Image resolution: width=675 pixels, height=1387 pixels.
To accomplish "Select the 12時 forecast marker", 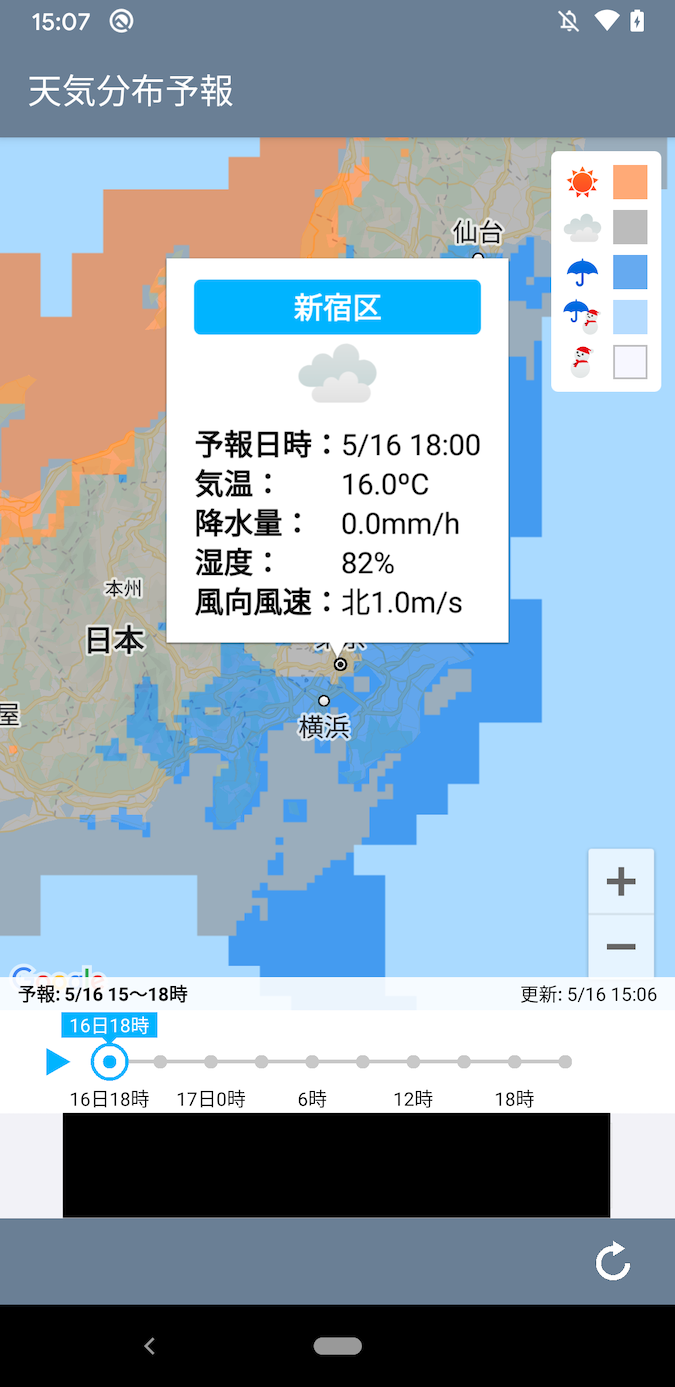I will (x=413, y=1062).
